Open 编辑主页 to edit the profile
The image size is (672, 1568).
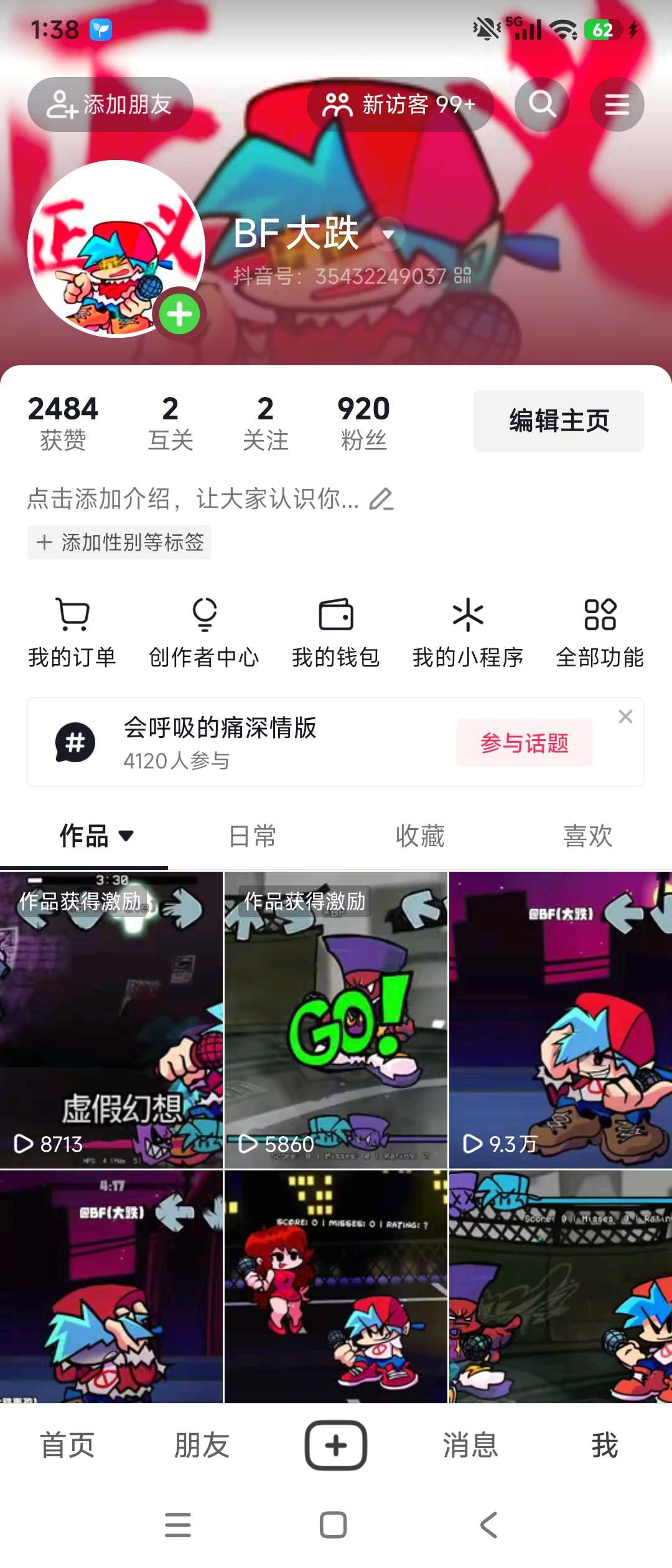coord(559,421)
